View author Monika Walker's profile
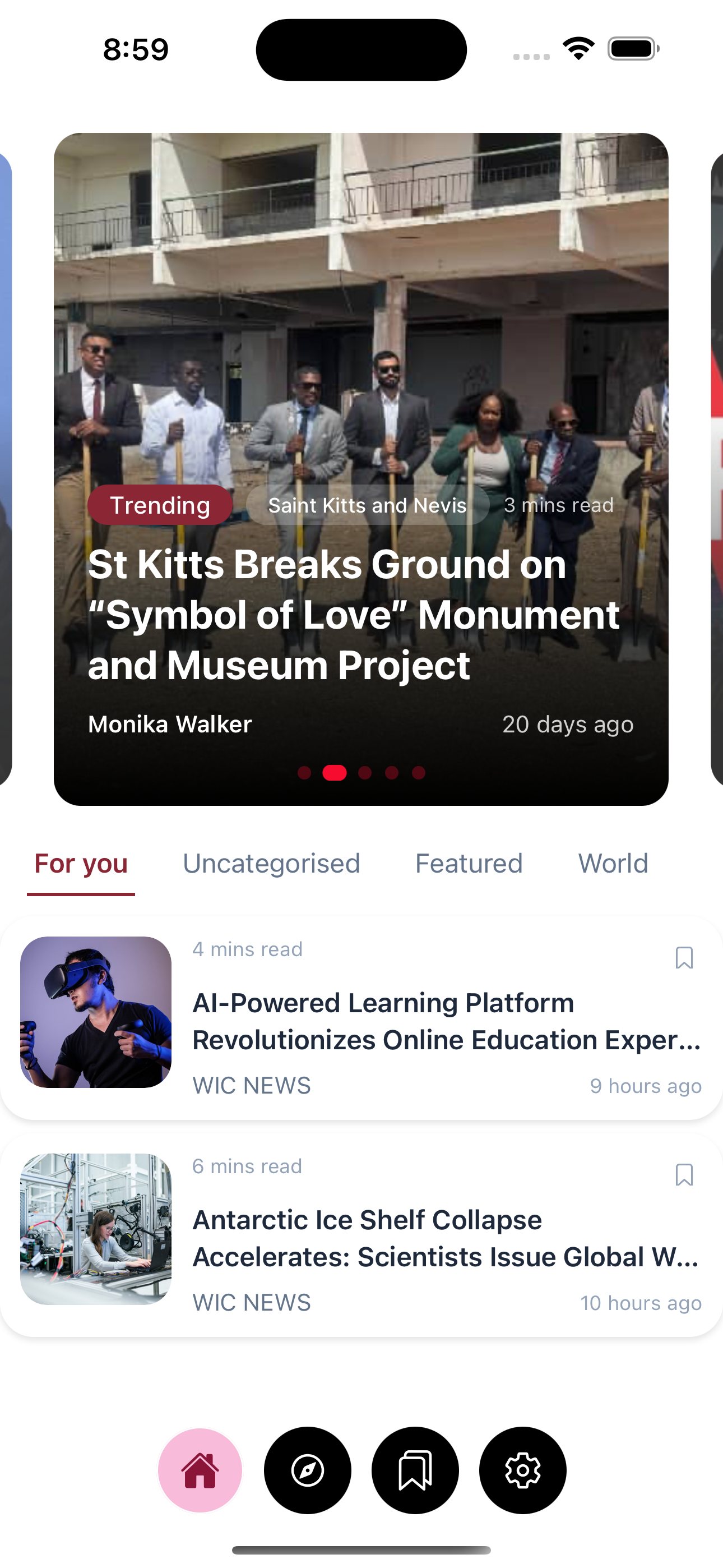 tap(170, 724)
